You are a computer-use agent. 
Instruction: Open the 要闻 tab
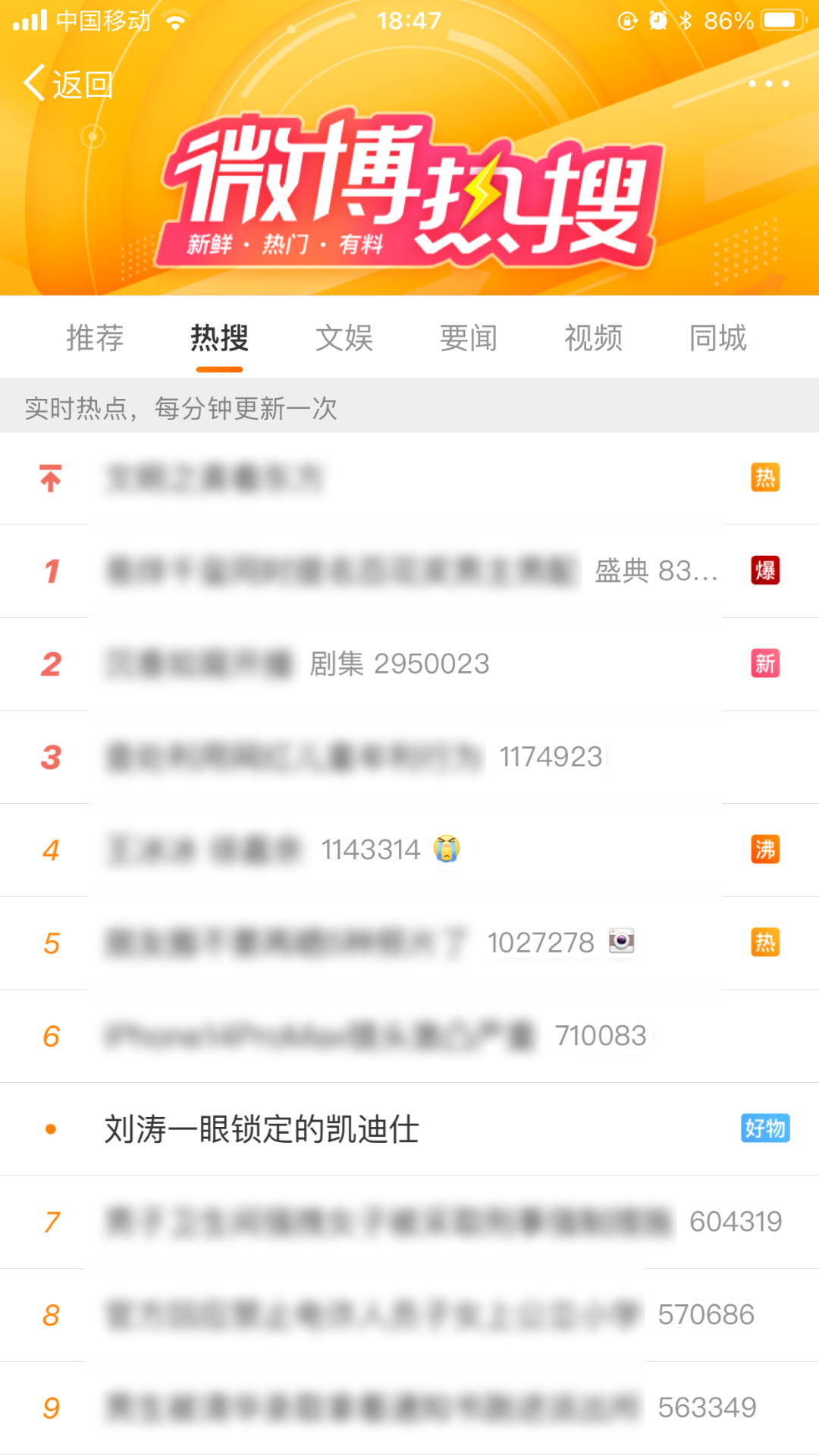[x=469, y=338]
